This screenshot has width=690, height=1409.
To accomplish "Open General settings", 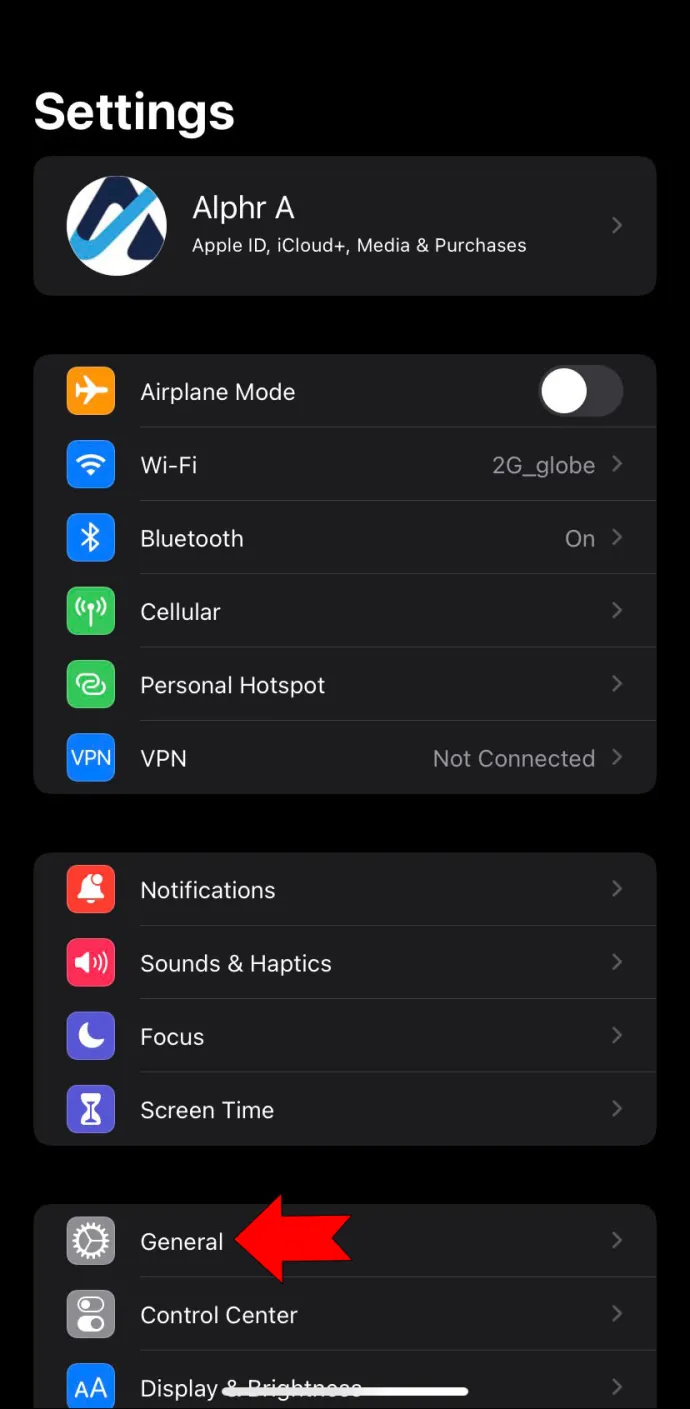I will (x=345, y=1241).
